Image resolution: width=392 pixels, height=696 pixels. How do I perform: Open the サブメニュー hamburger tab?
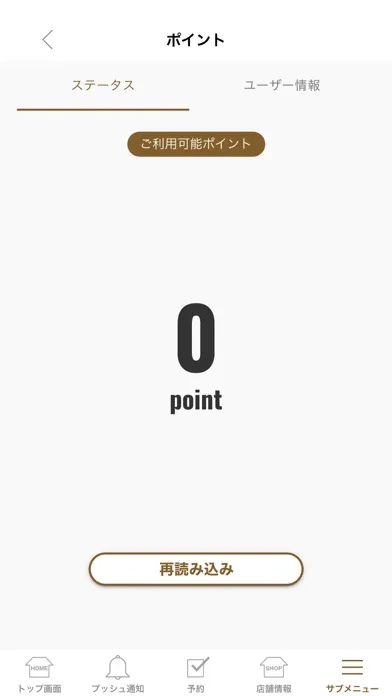(352, 674)
